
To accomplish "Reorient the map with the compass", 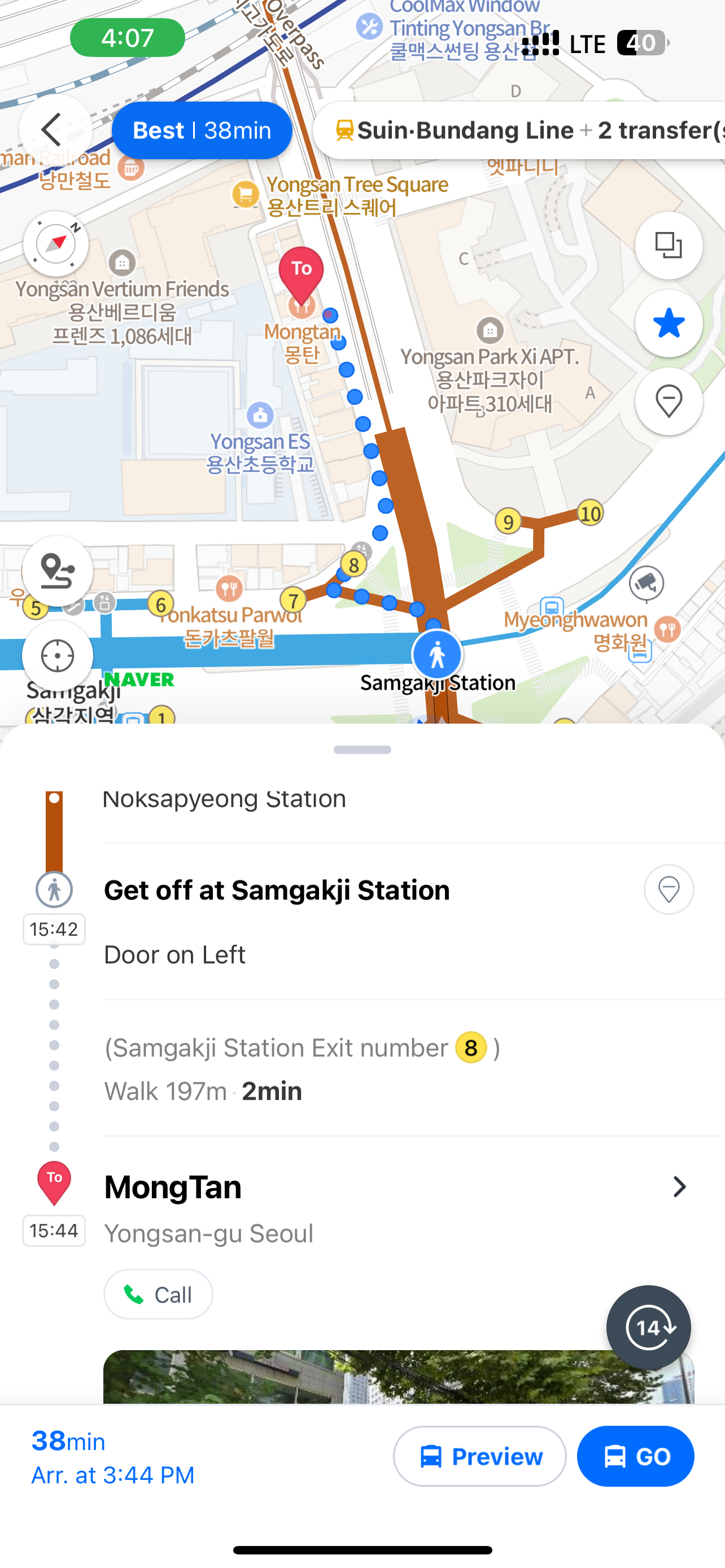I will [56, 244].
